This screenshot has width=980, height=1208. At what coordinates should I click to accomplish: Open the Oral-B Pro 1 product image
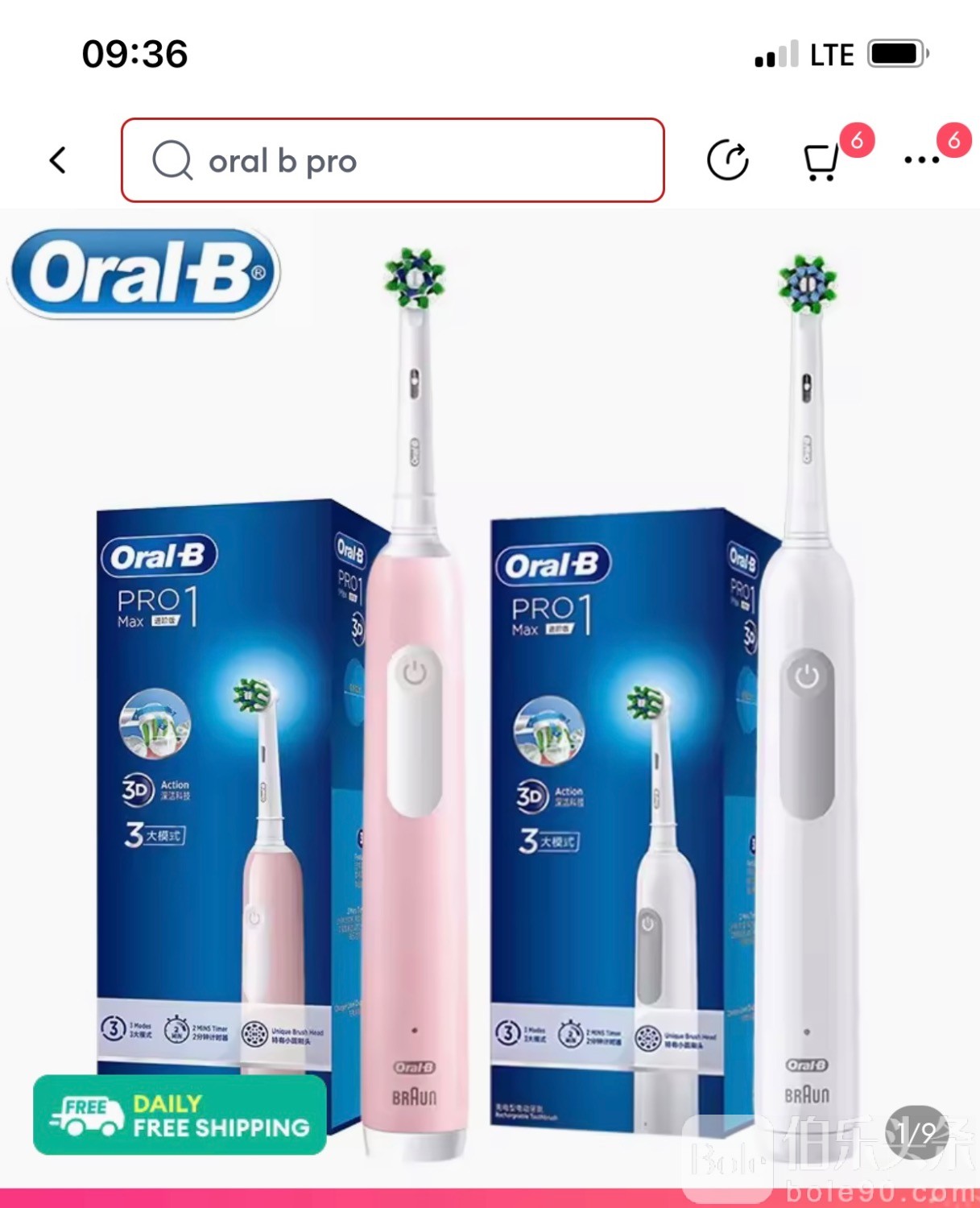point(490,693)
